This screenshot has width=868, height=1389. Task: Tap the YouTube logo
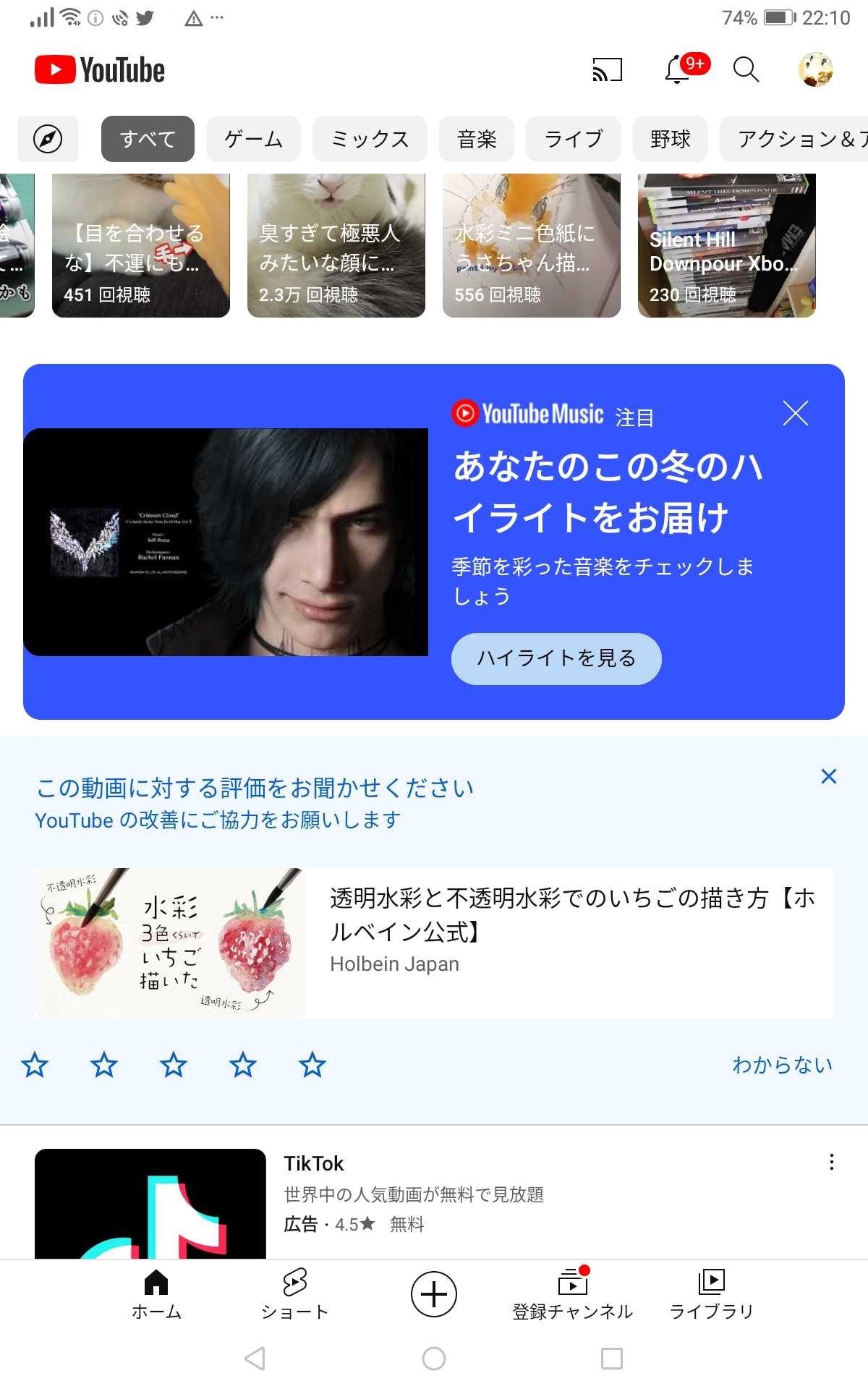pos(99,69)
